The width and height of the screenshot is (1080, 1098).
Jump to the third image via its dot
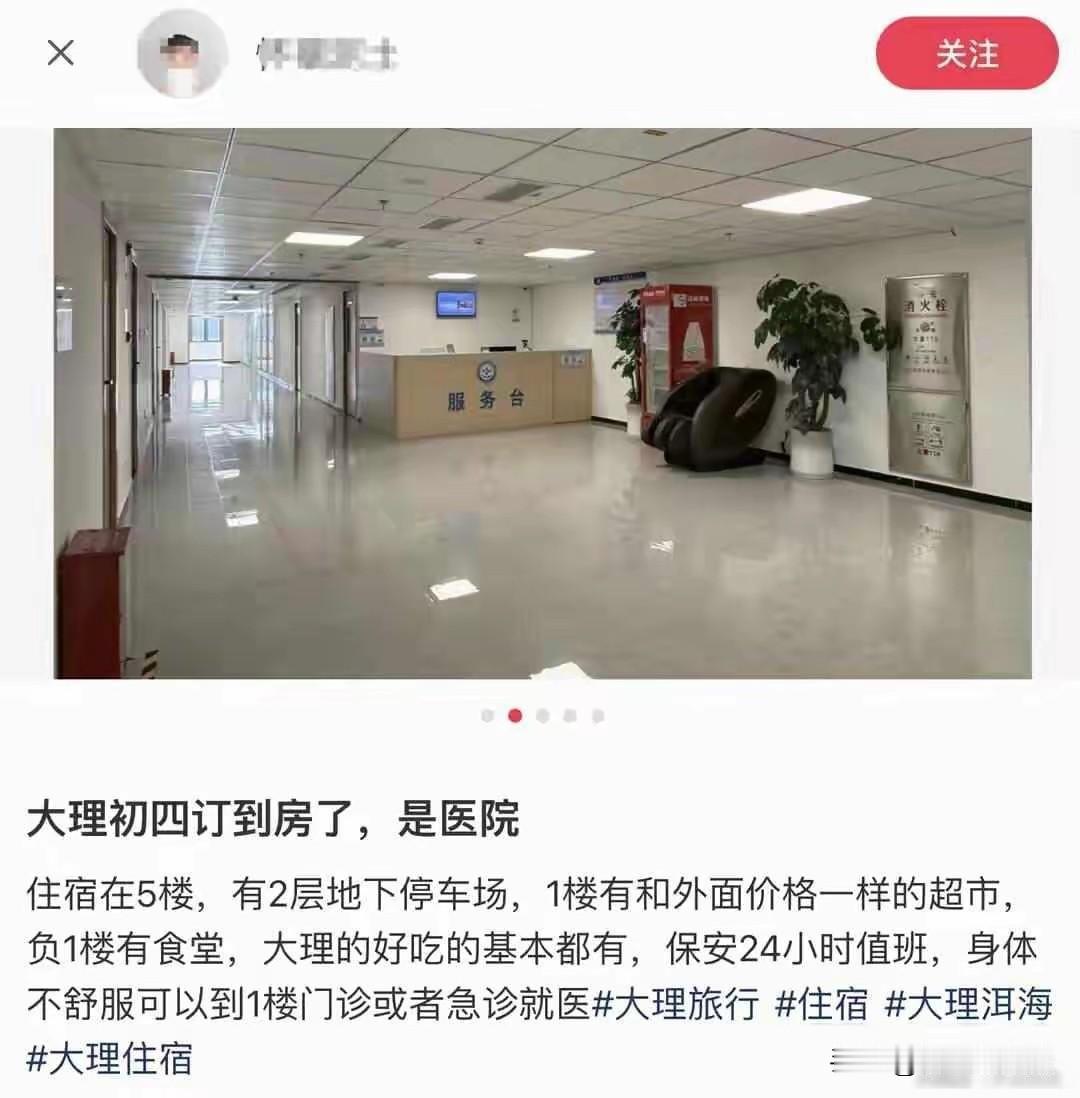(x=543, y=716)
